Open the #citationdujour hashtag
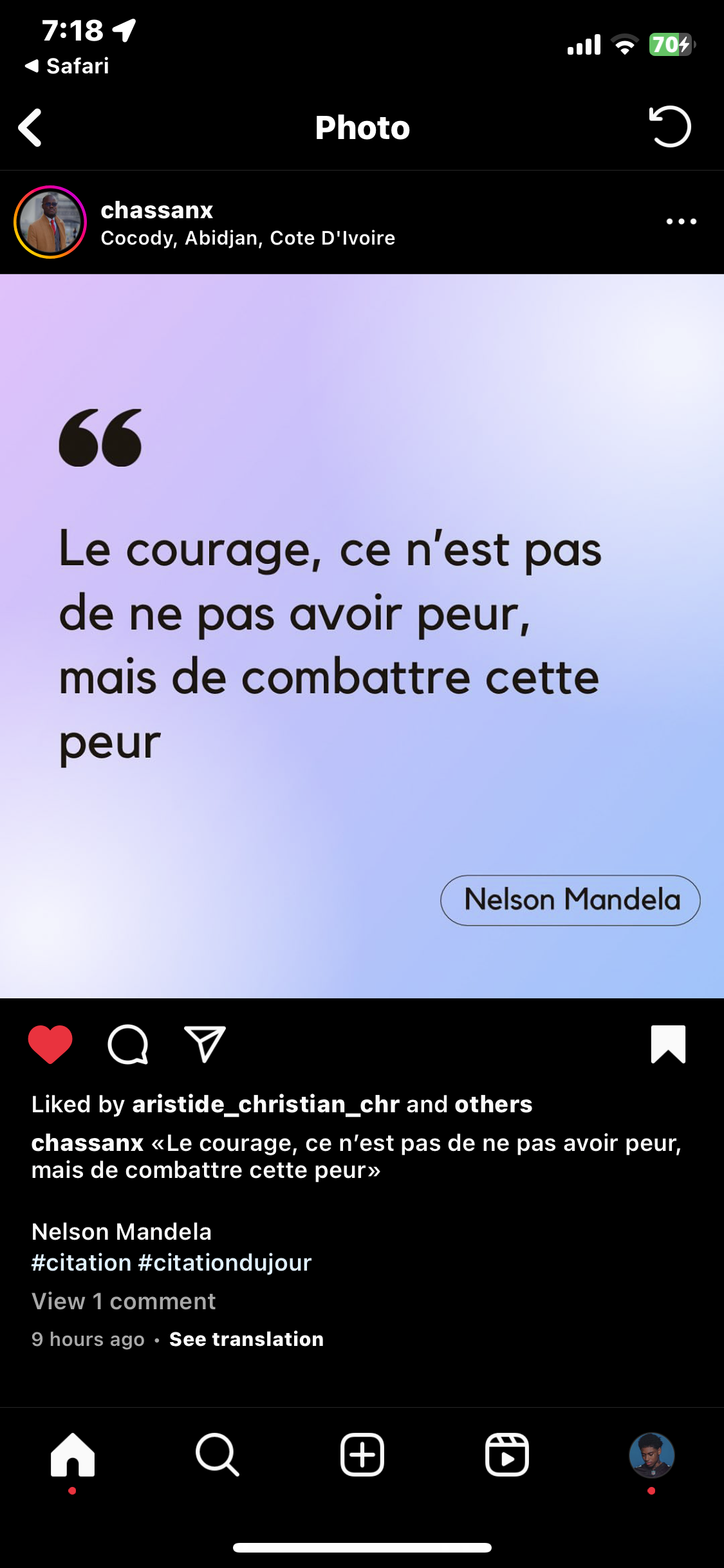This screenshot has height=1568, width=724. [225, 1263]
